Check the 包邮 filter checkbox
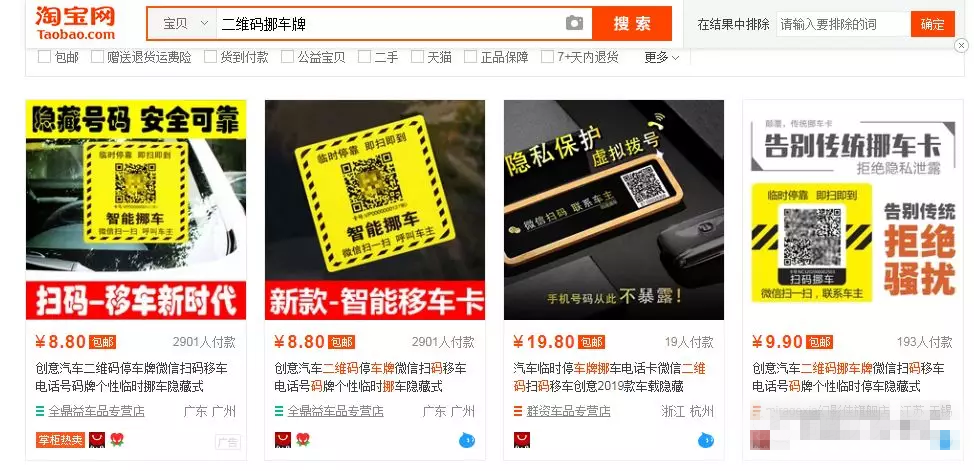The height and width of the screenshot is (471, 974). 45,57
